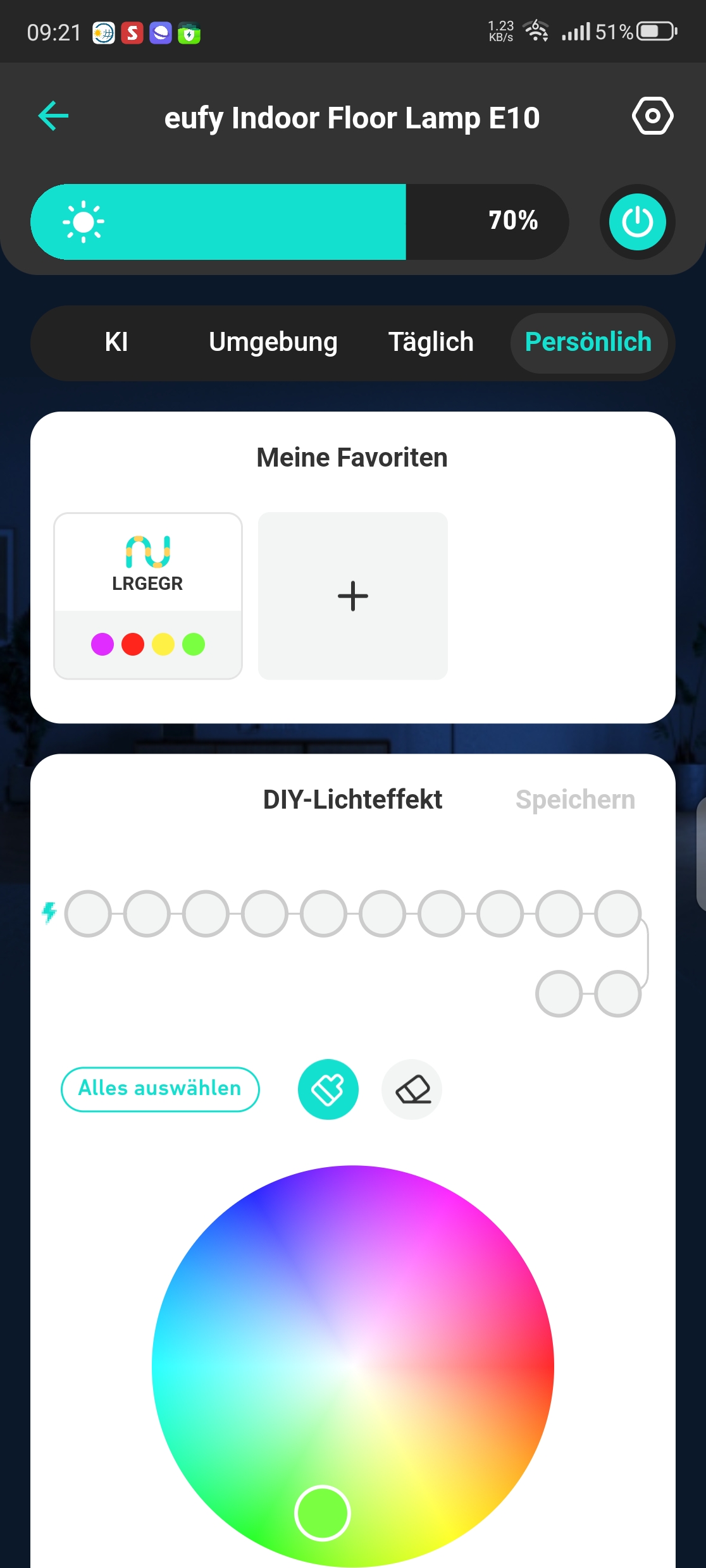Add a new favorite with plus tile
The height and width of the screenshot is (1568, 706).
pyautogui.click(x=353, y=596)
